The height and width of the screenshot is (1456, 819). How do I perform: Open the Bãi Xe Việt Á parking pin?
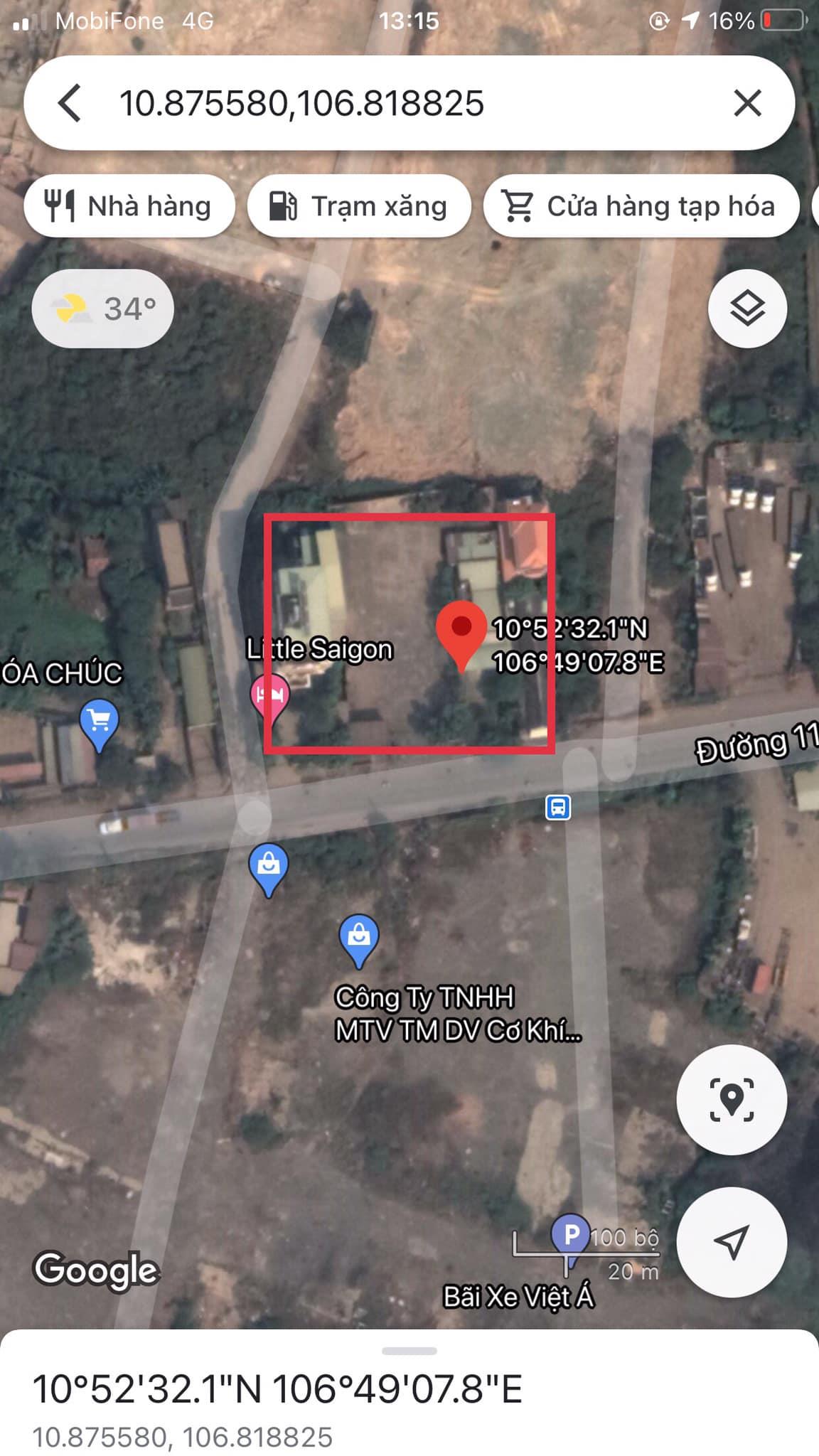tap(570, 1236)
